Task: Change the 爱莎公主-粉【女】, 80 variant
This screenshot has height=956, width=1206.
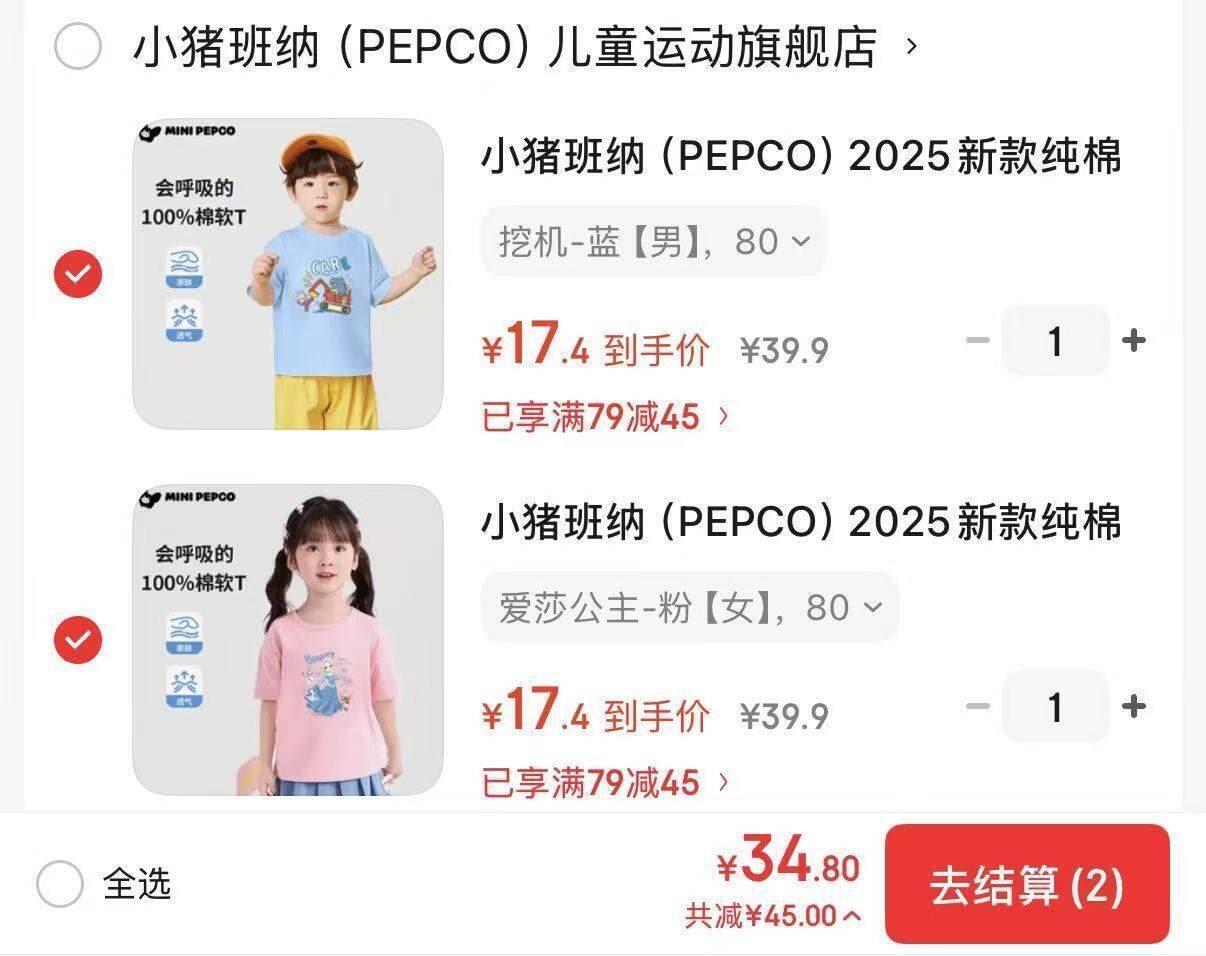Action: (689, 607)
